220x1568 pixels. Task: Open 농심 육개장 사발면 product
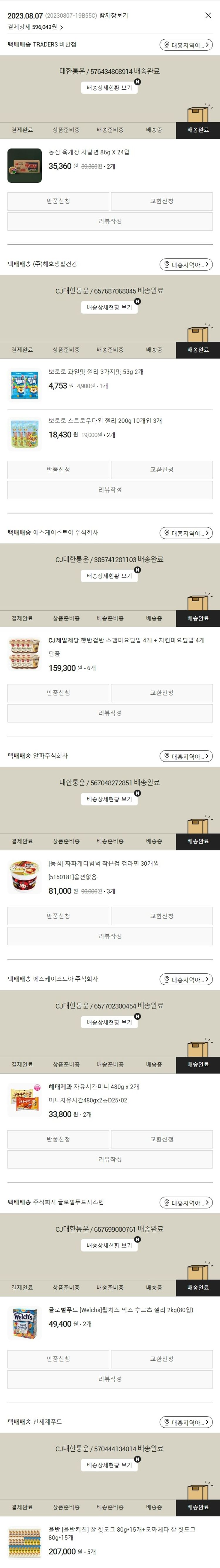coord(89,152)
